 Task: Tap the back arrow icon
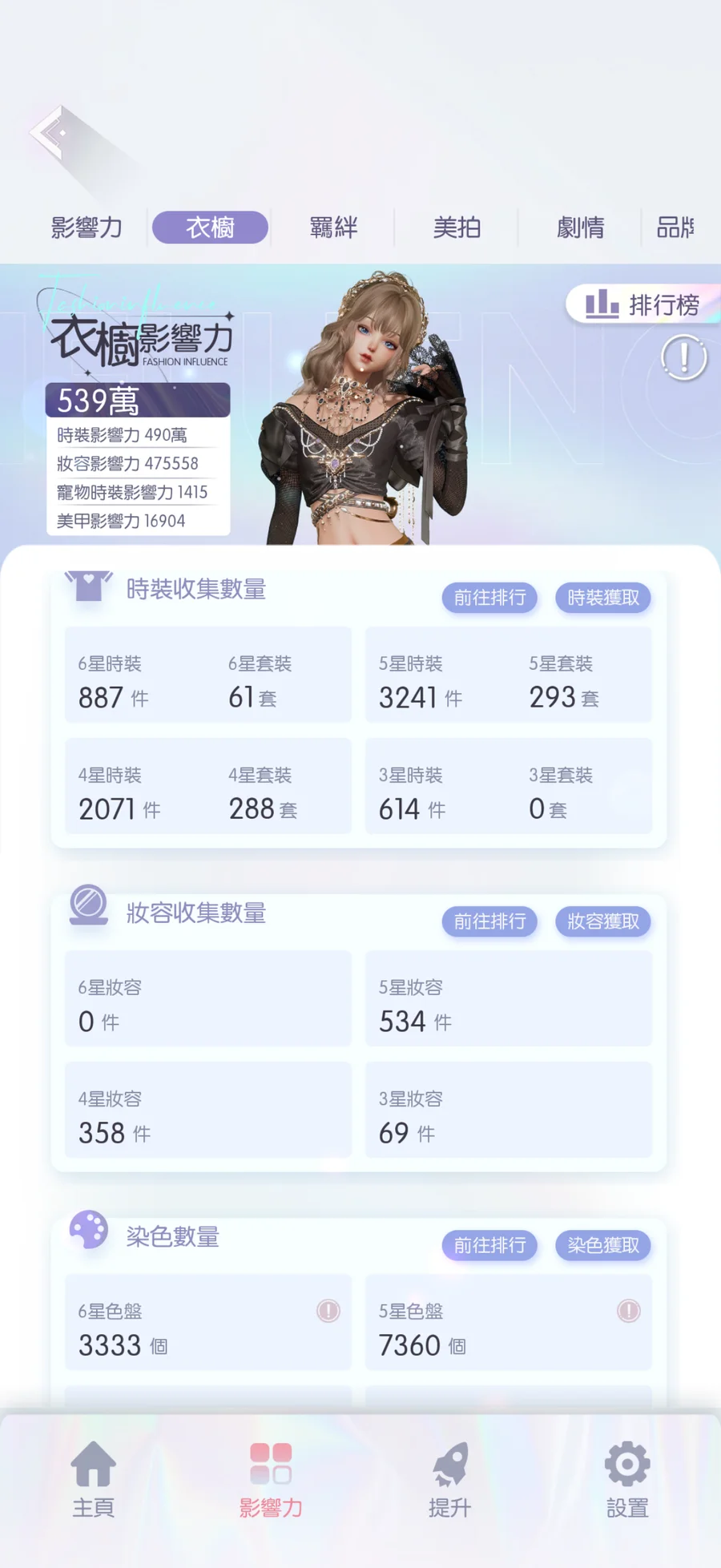[x=52, y=132]
